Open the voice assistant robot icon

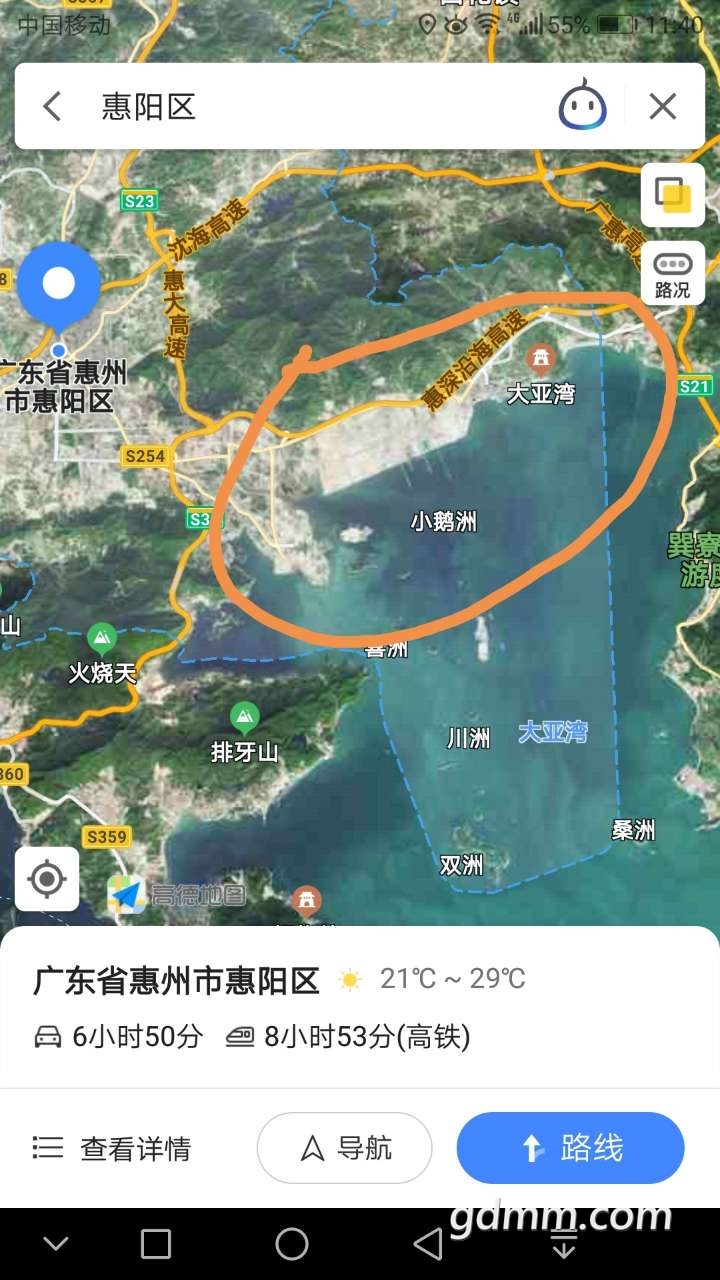(x=582, y=106)
